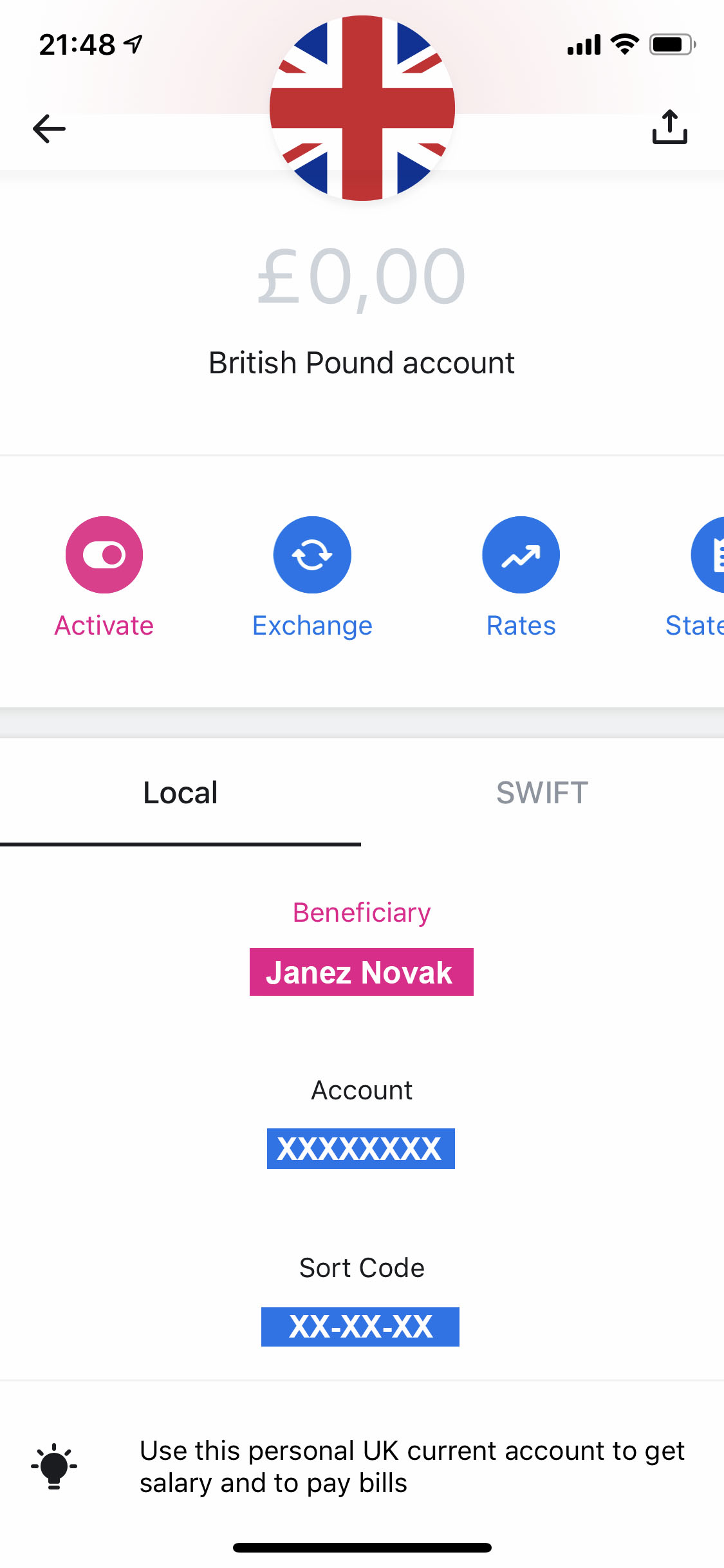The width and height of the screenshot is (724, 1568).
Task: Open the Statement action
Action: (x=701, y=577)
